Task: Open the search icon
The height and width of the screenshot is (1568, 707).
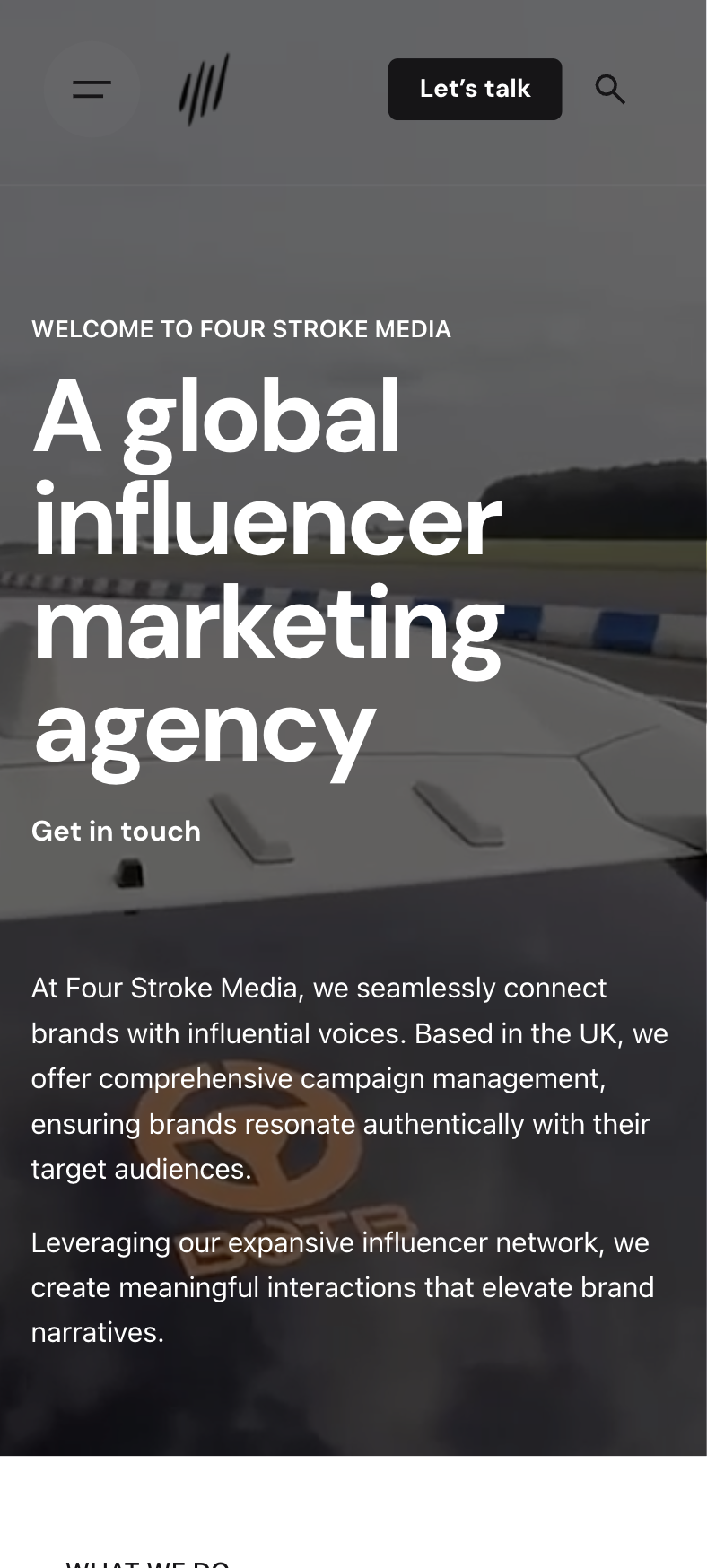Action: (610, 89)
